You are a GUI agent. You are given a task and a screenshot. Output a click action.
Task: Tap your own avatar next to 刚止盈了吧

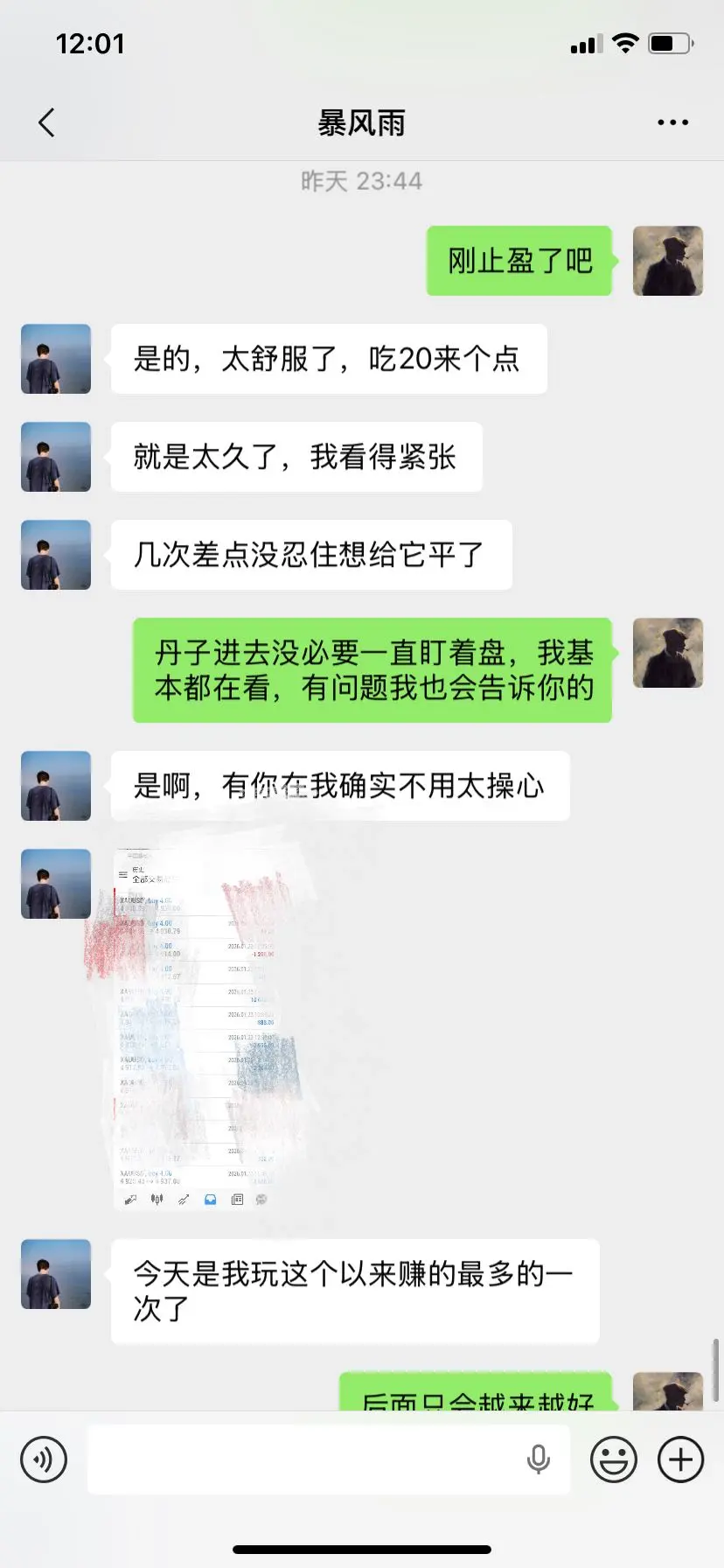click(667, 261)
